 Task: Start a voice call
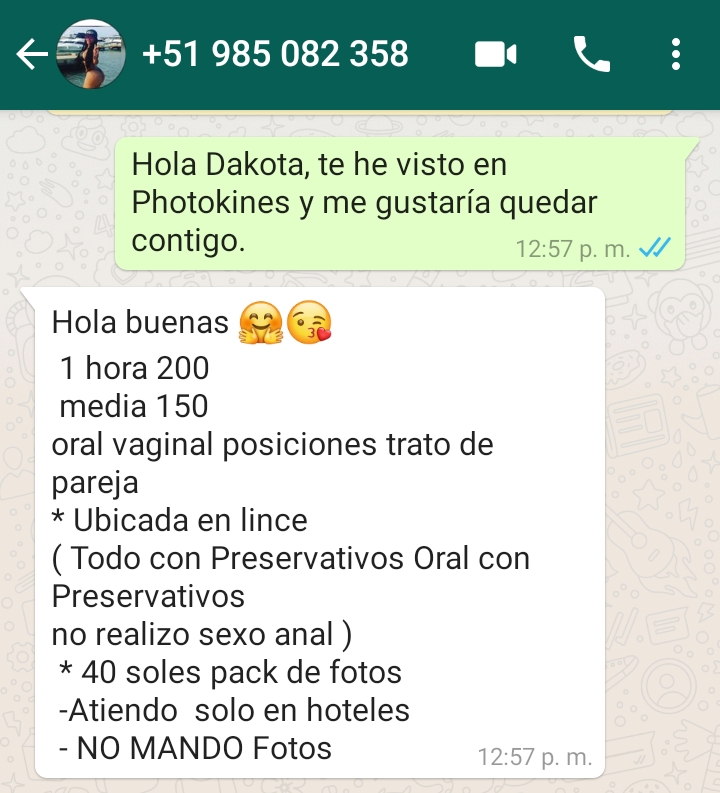591,54
